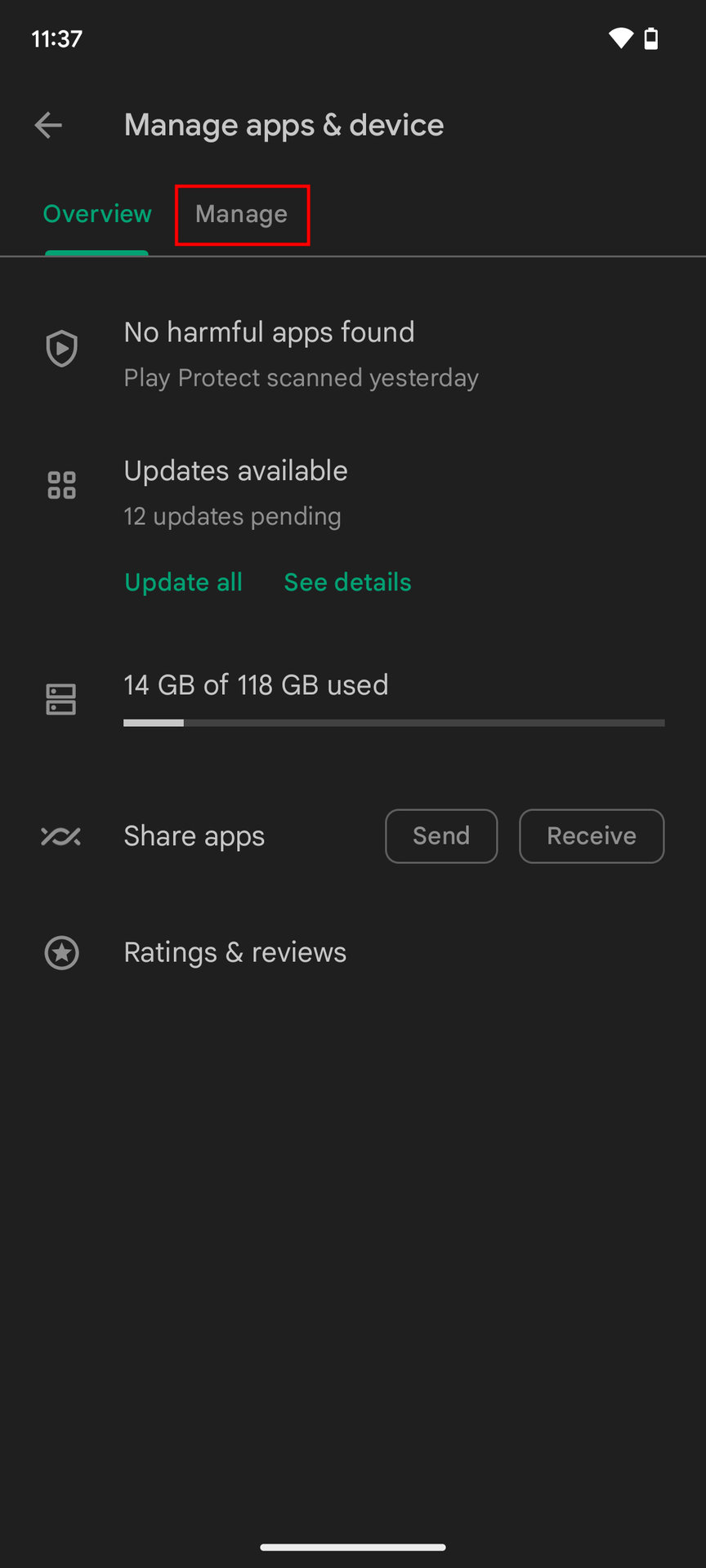Open See details for pending updates

347,582
